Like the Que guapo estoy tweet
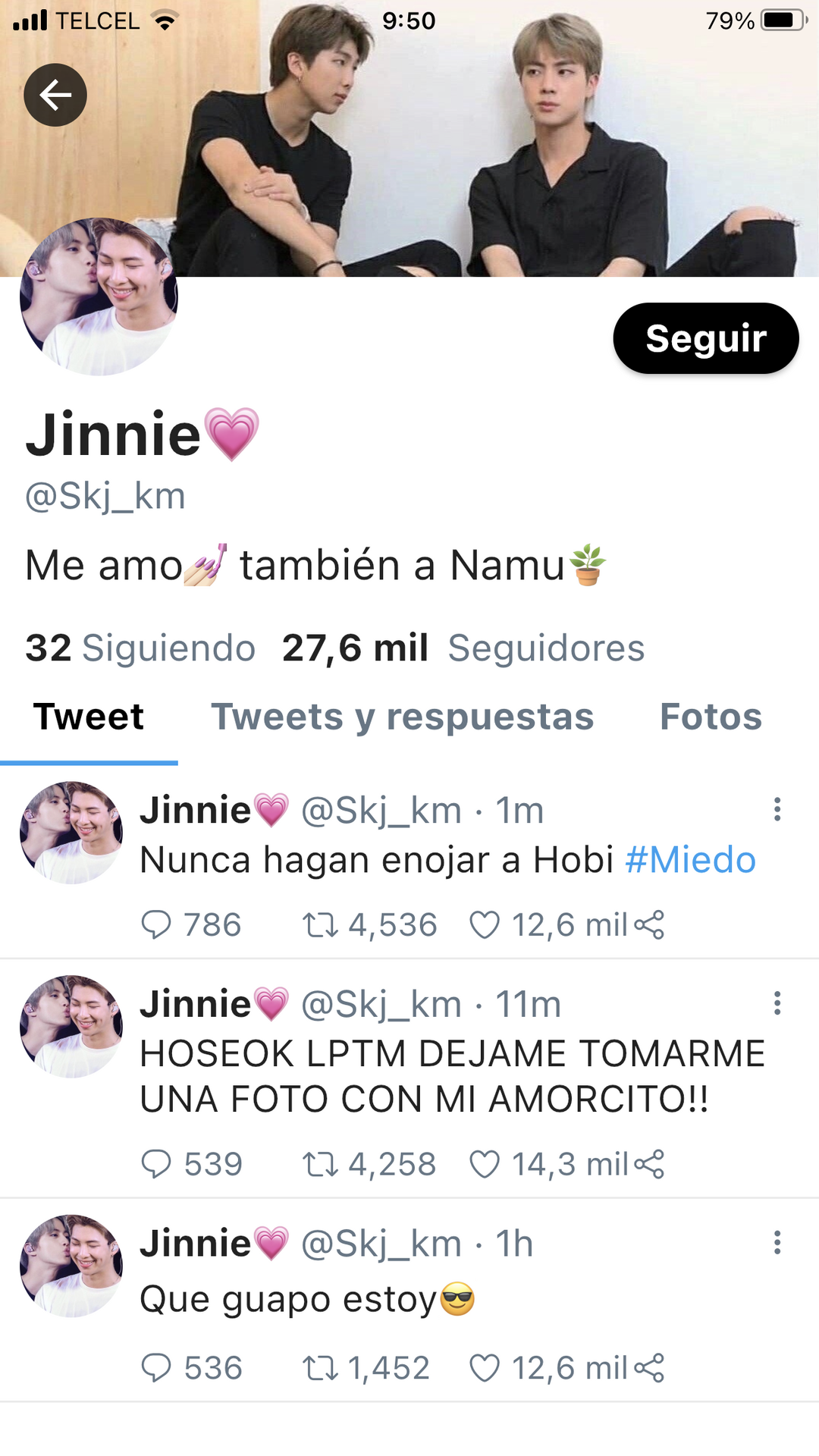This screenshot has height=1456, width=819. 485,1368
